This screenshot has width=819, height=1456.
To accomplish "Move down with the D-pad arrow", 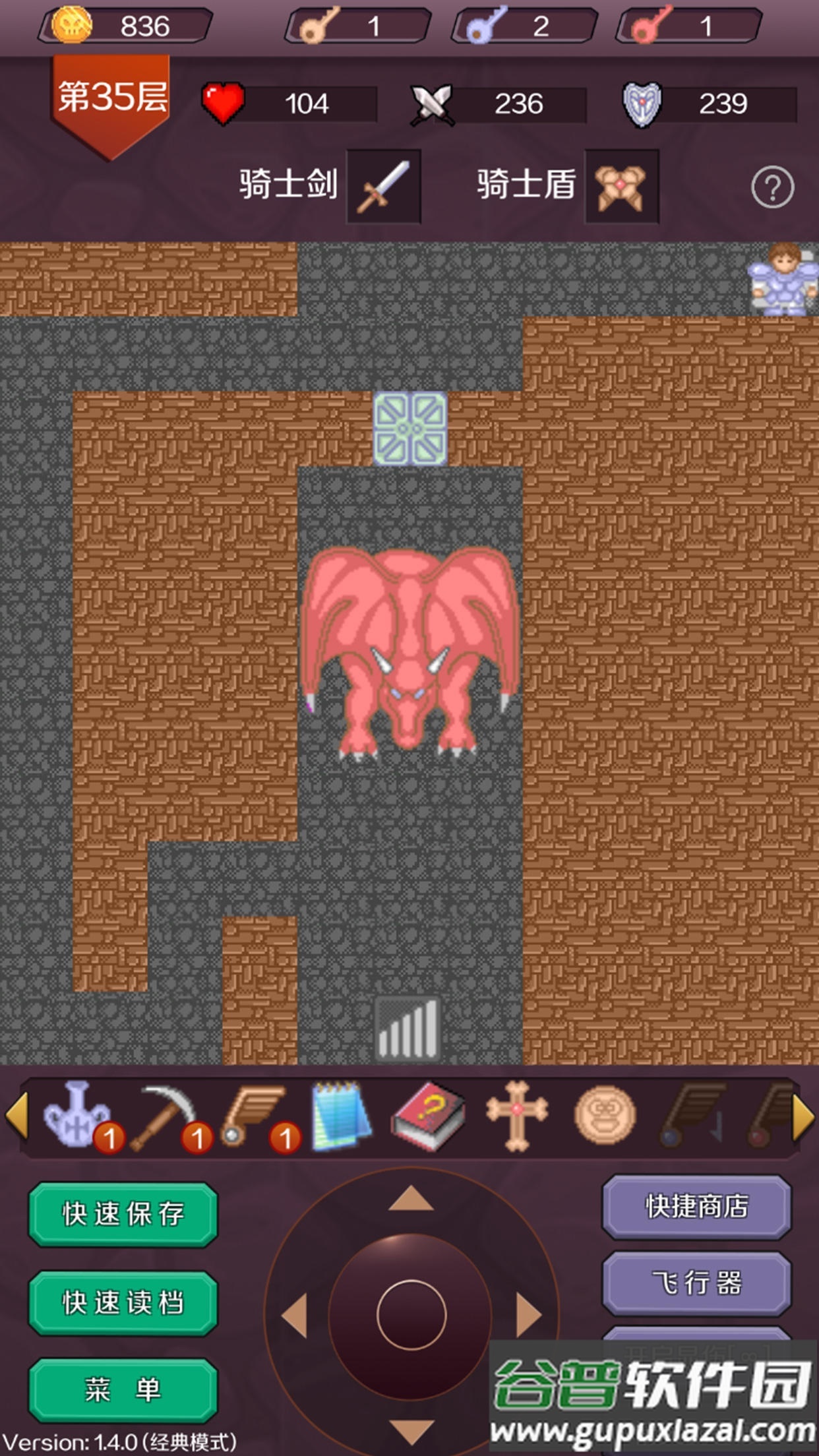I will [411, 1431].
